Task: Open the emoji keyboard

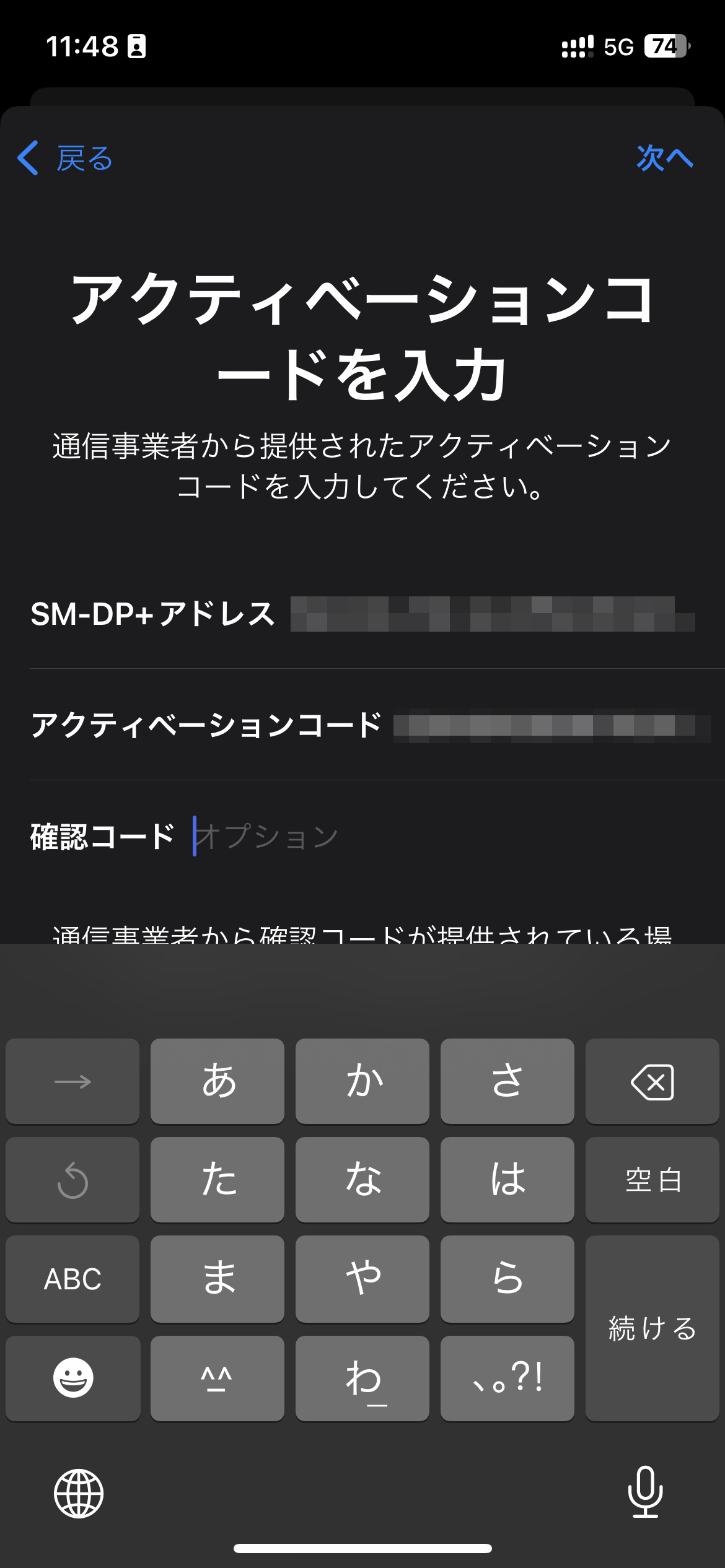Action: point(72,1378)
